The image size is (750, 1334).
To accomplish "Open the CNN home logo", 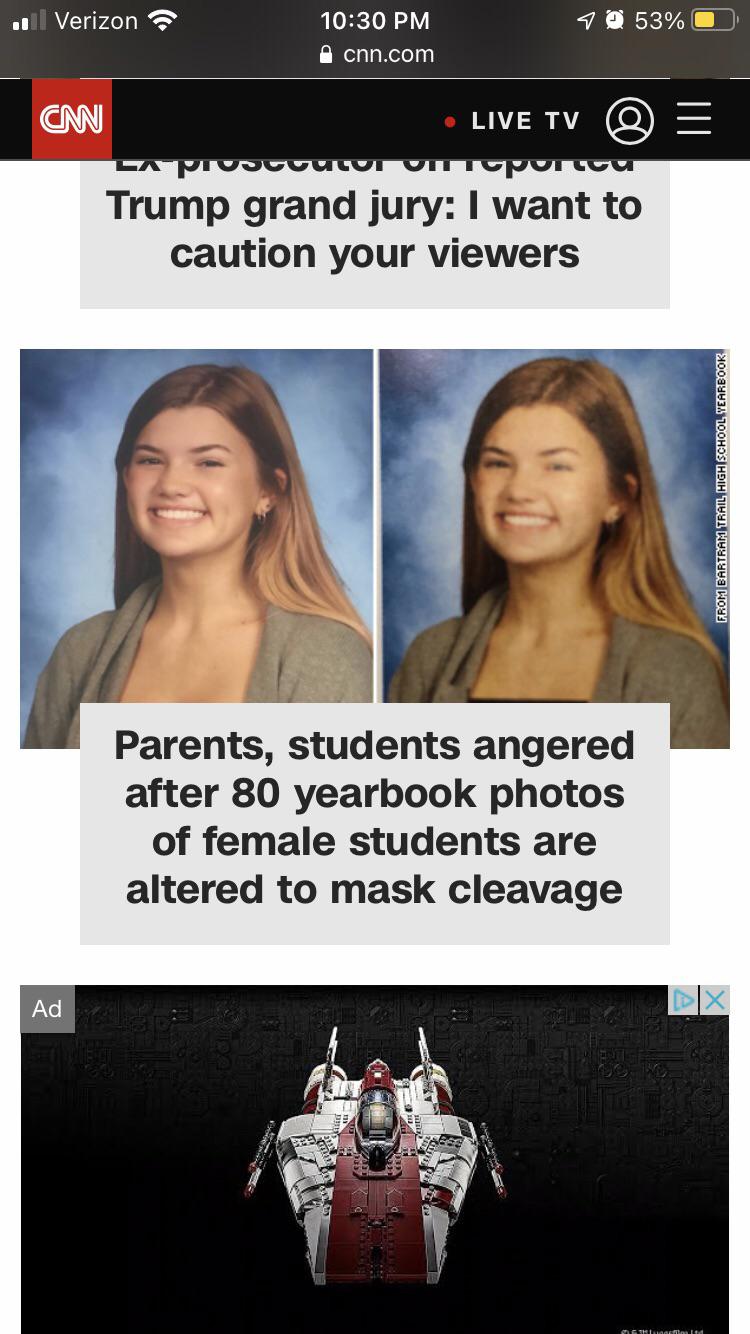I will (x=71, y=119).
